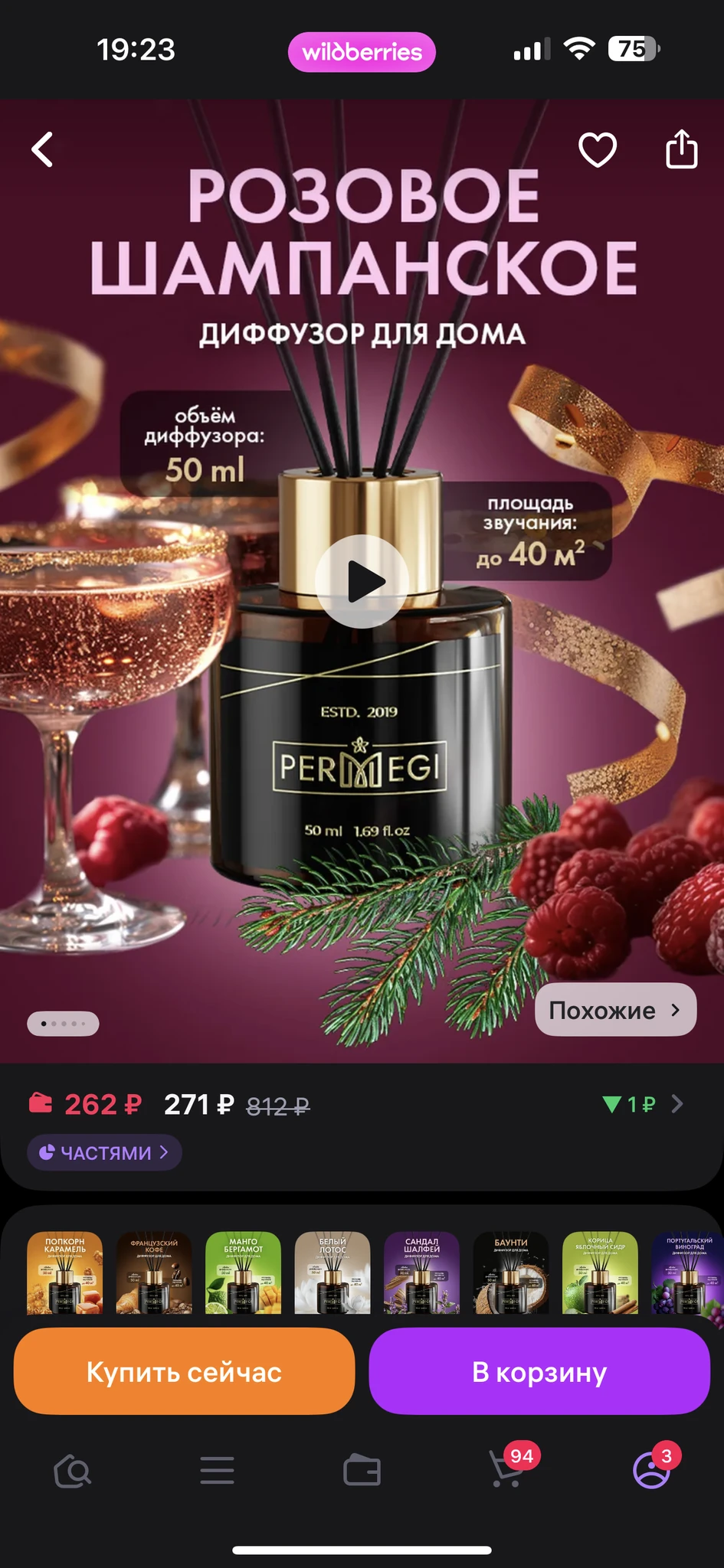
Task: Tap Купить сейчас to buy now
Action: click(x=184, y=1371)
